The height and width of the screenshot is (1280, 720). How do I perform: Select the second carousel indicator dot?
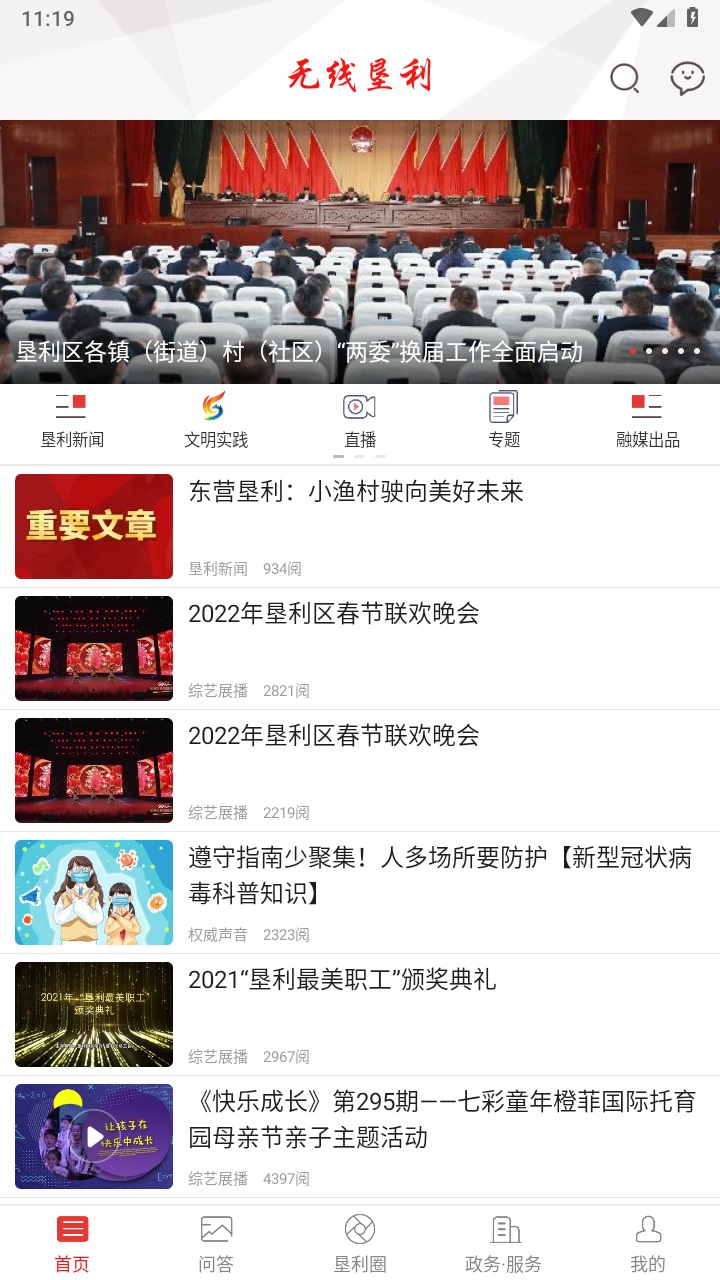coord(650,352)
